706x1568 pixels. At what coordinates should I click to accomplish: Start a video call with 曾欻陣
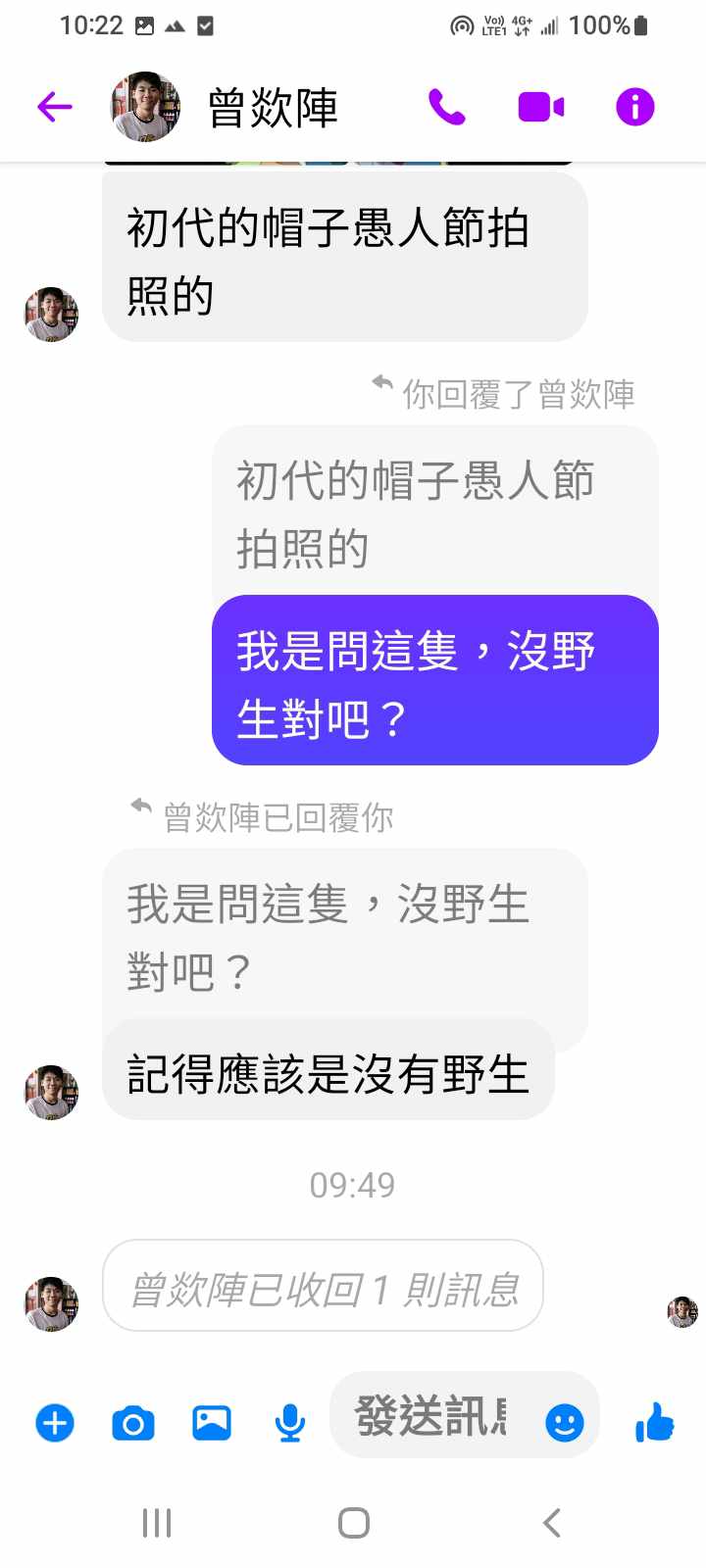540,106
